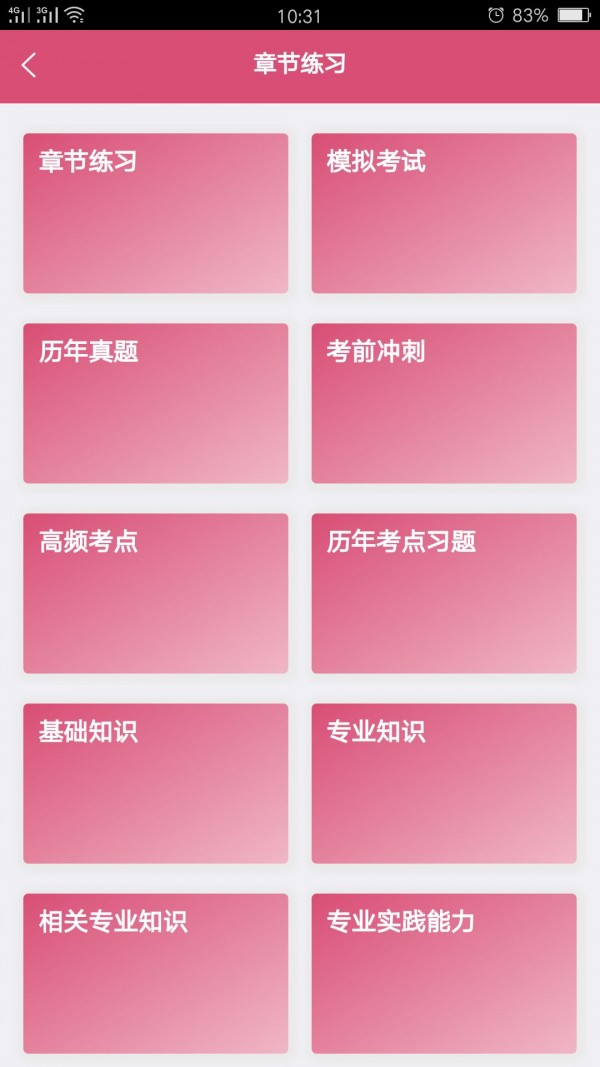This screenshot has height=1067, width=600.
Task: Open 历年真题 practice
Action: pyautogui.click(x=155, y=403)
